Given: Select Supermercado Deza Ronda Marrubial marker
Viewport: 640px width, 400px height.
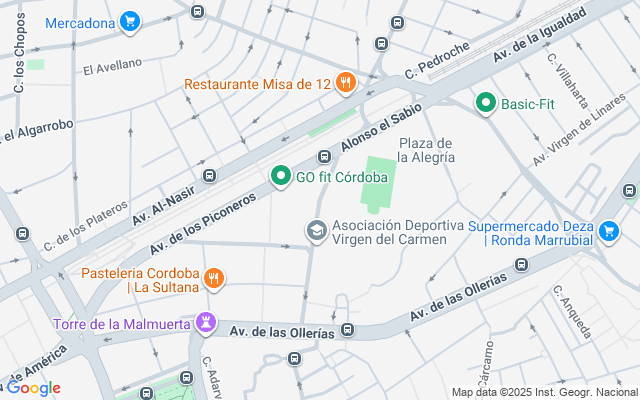Looking at the screenshot, I should (608, 232).
